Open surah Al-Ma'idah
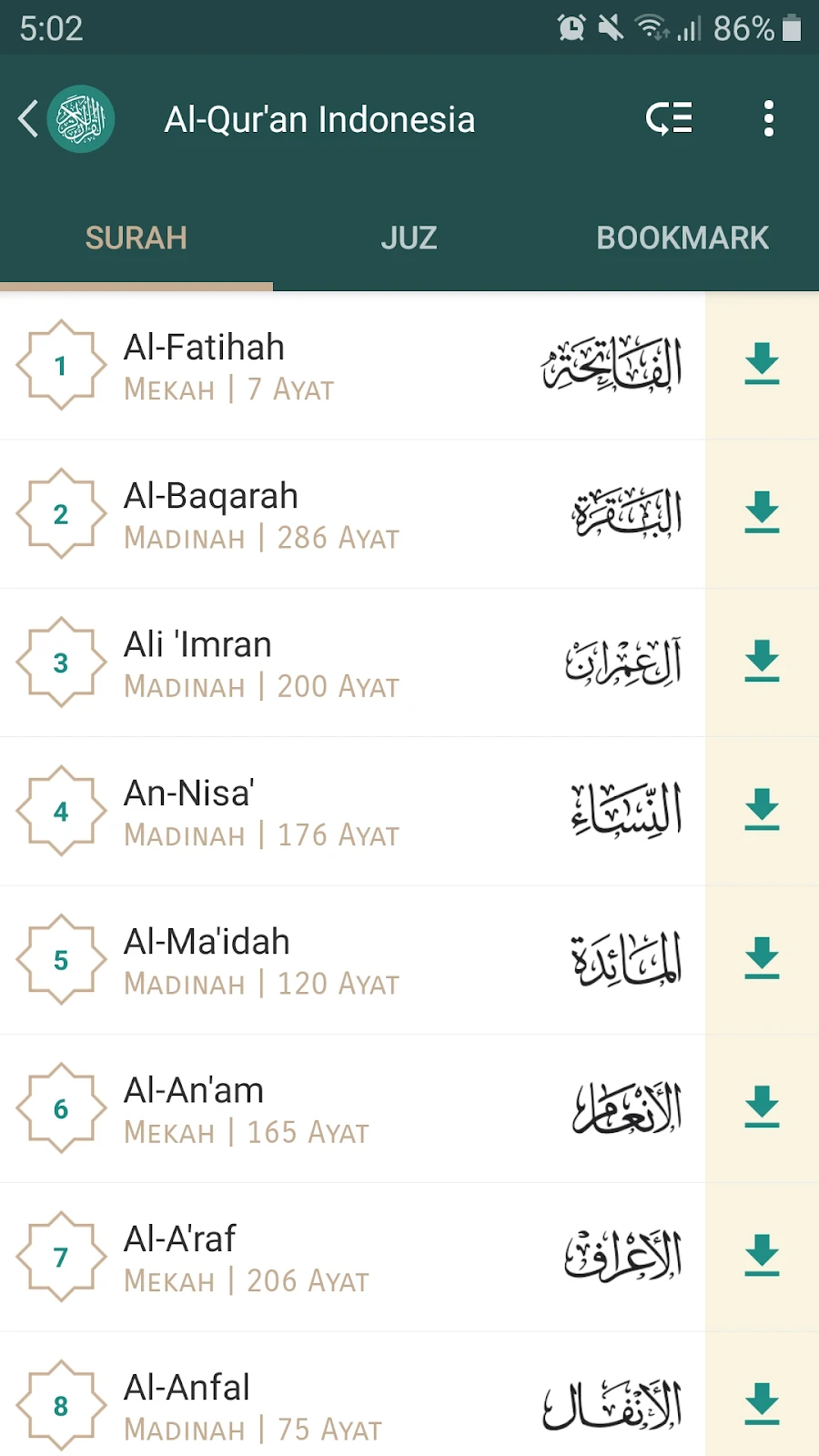Screen dimensions: 819x1456 (x=352, y=960)
